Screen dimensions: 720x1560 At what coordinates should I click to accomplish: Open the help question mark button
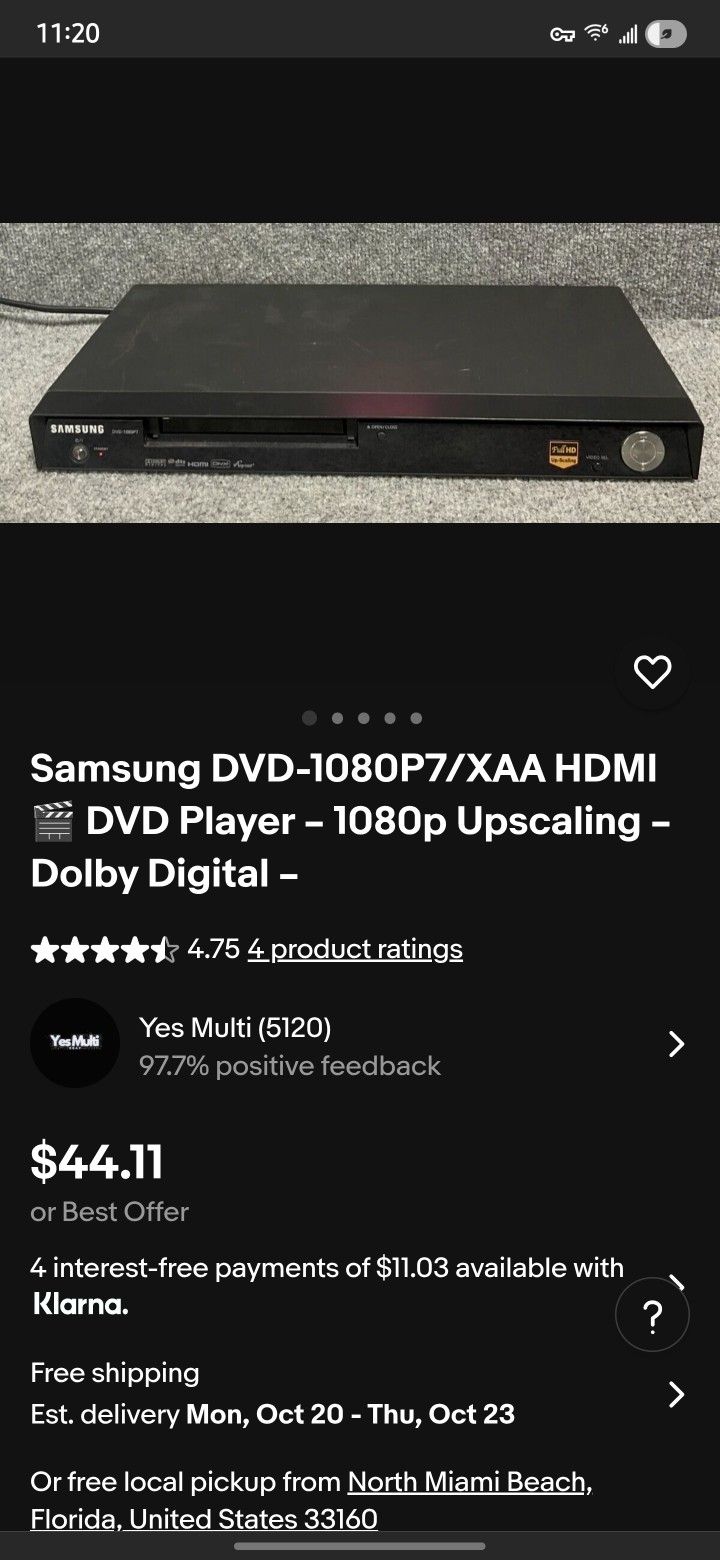(x=652, y=1317)
